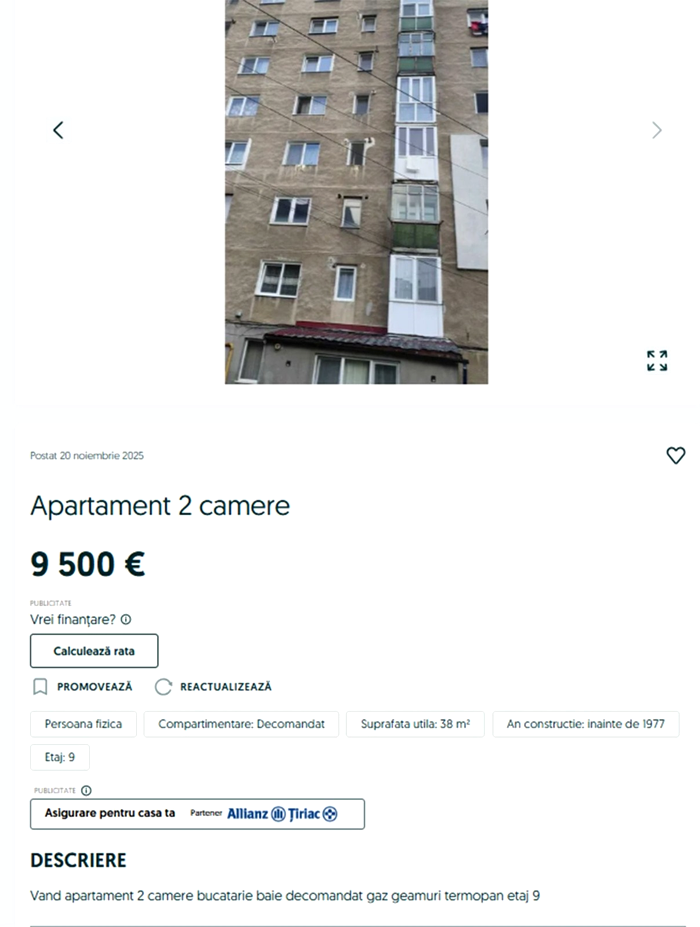Tap the Calculează rata button

pos(94,651)
